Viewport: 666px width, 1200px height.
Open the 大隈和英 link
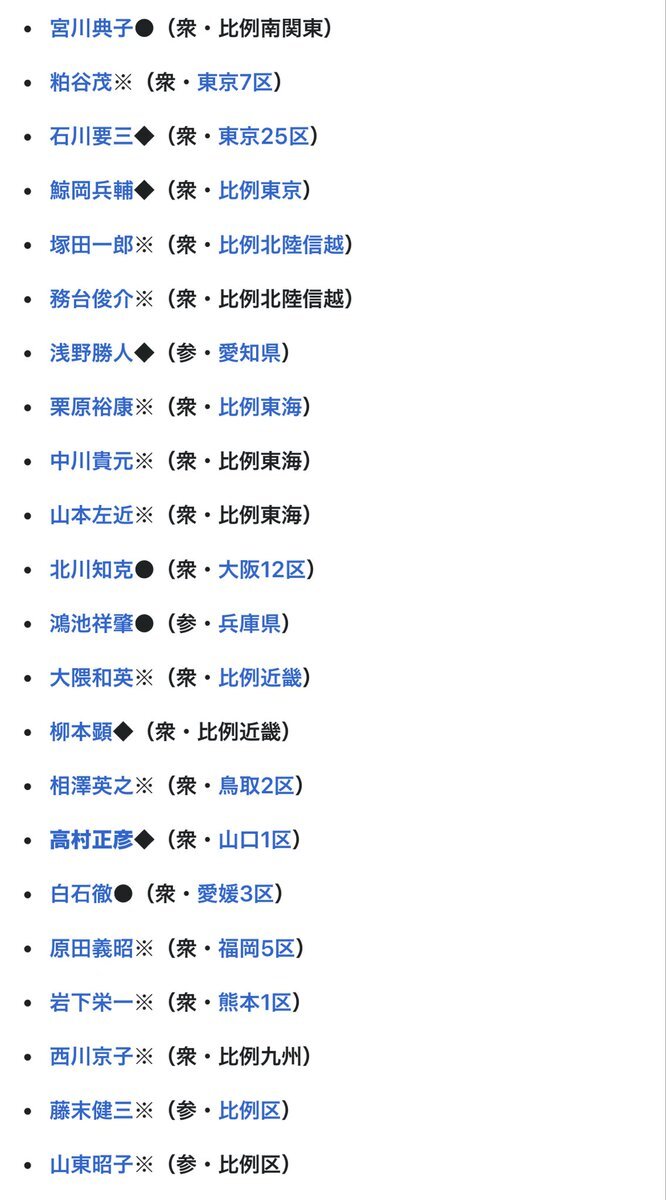pyautogui.click(x=91, y=677)
